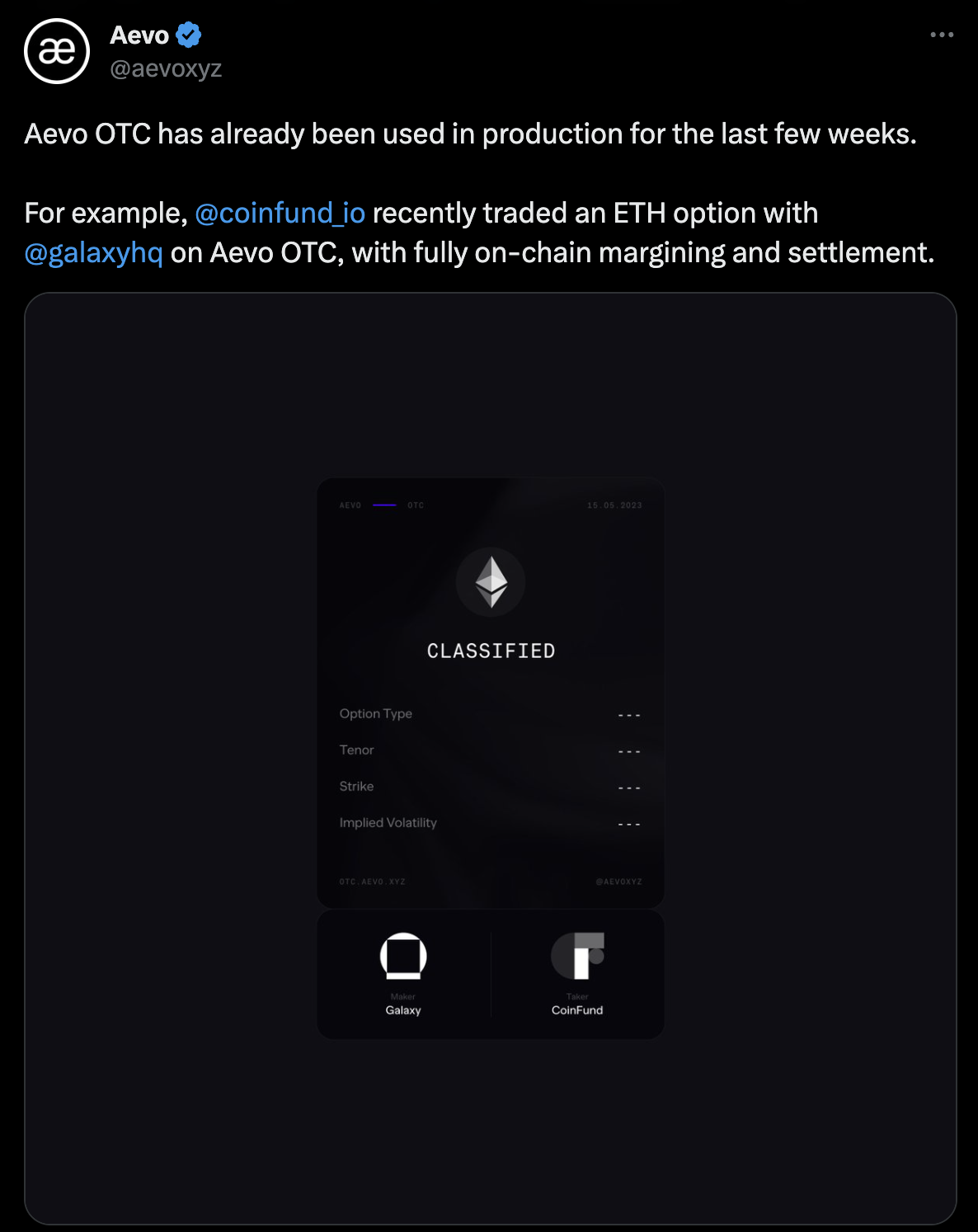The height and width of the screenshot is (1232, 978).
Task: Click the Ethereum logo in the image
Action: [490, 582]
